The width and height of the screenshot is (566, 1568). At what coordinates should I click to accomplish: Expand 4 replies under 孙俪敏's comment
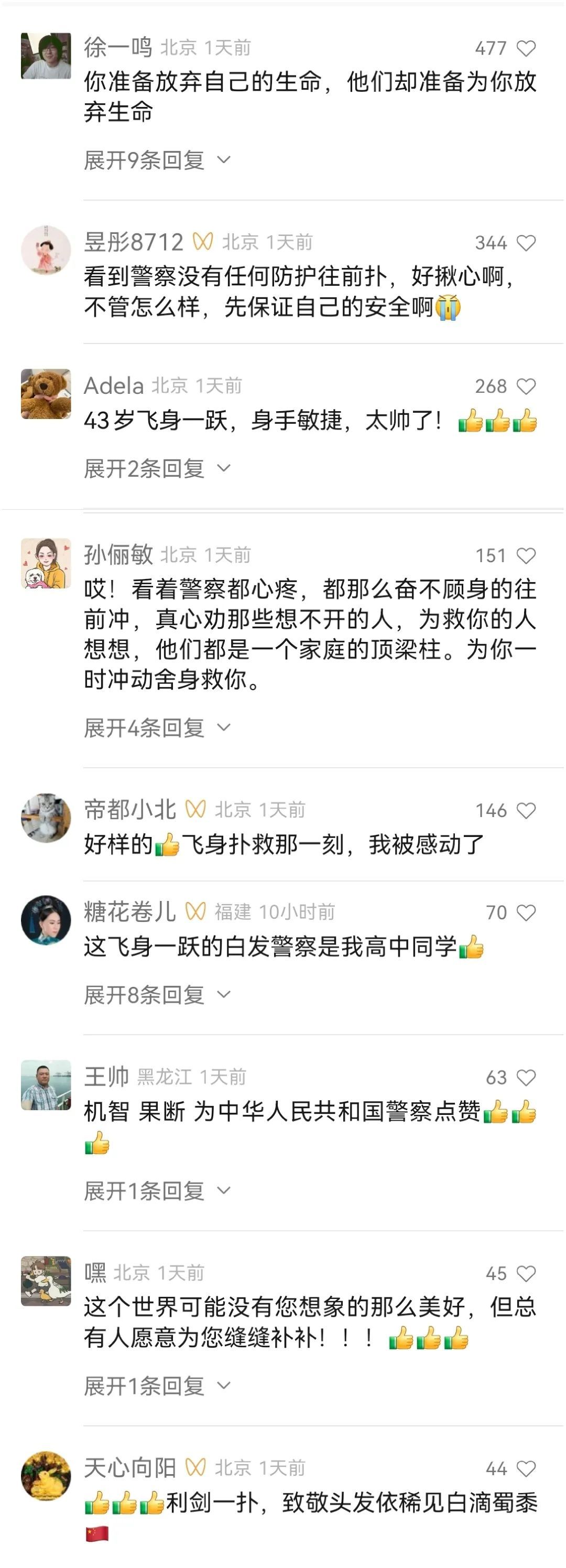coord(156,727)
